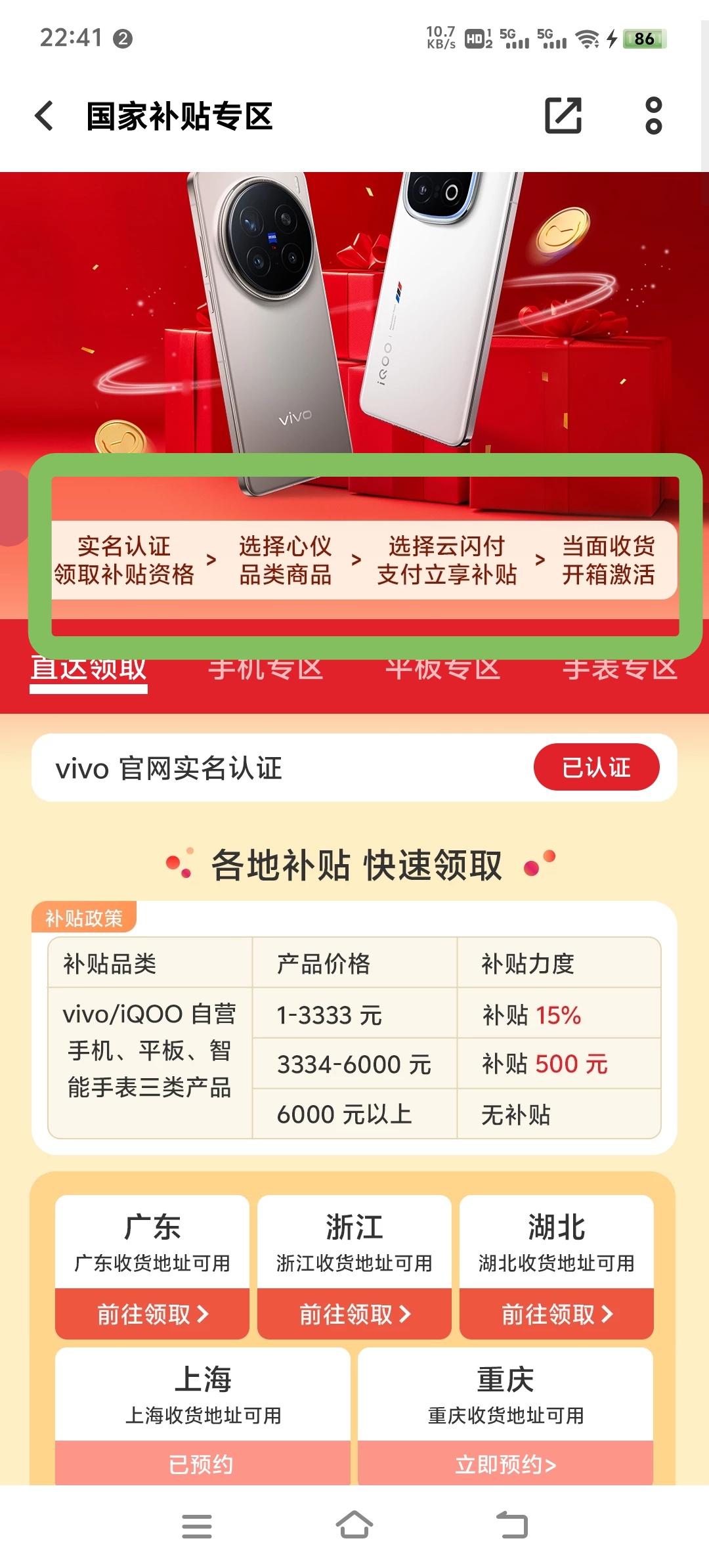
Task: Open the subsidy steps banner
Action: (364, 560)
